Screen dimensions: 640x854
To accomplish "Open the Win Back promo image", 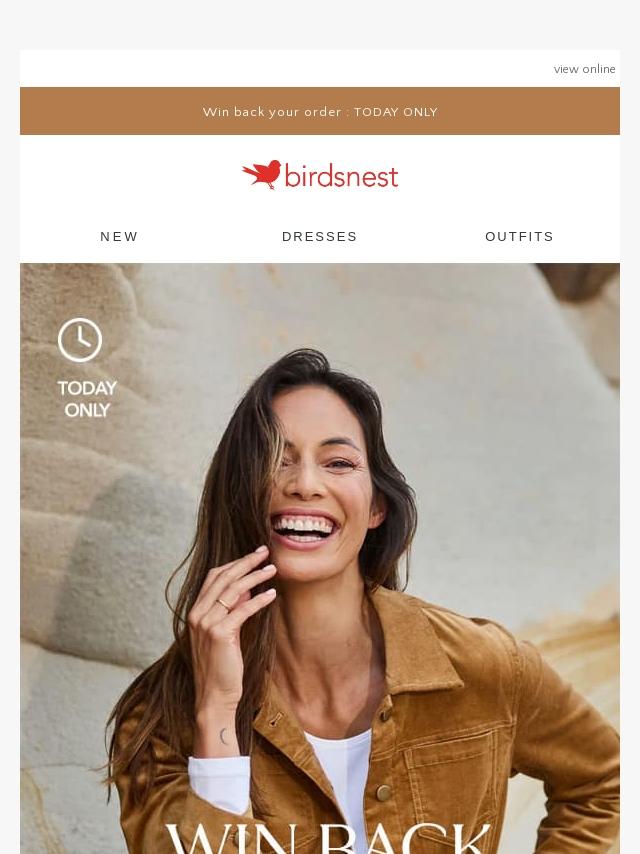I will point(320,560).
